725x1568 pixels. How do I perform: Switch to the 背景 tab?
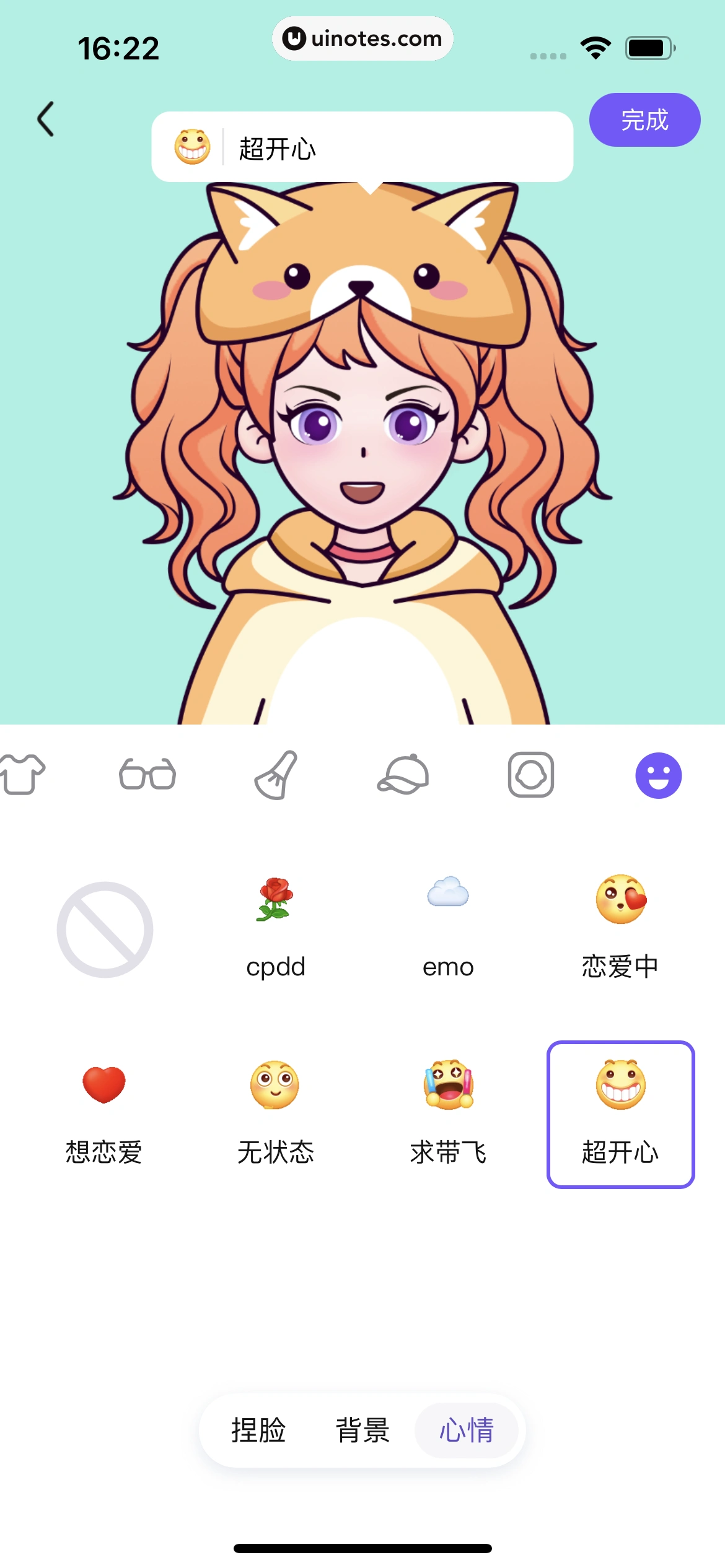pyautogui.click(x=362, y=1430)
